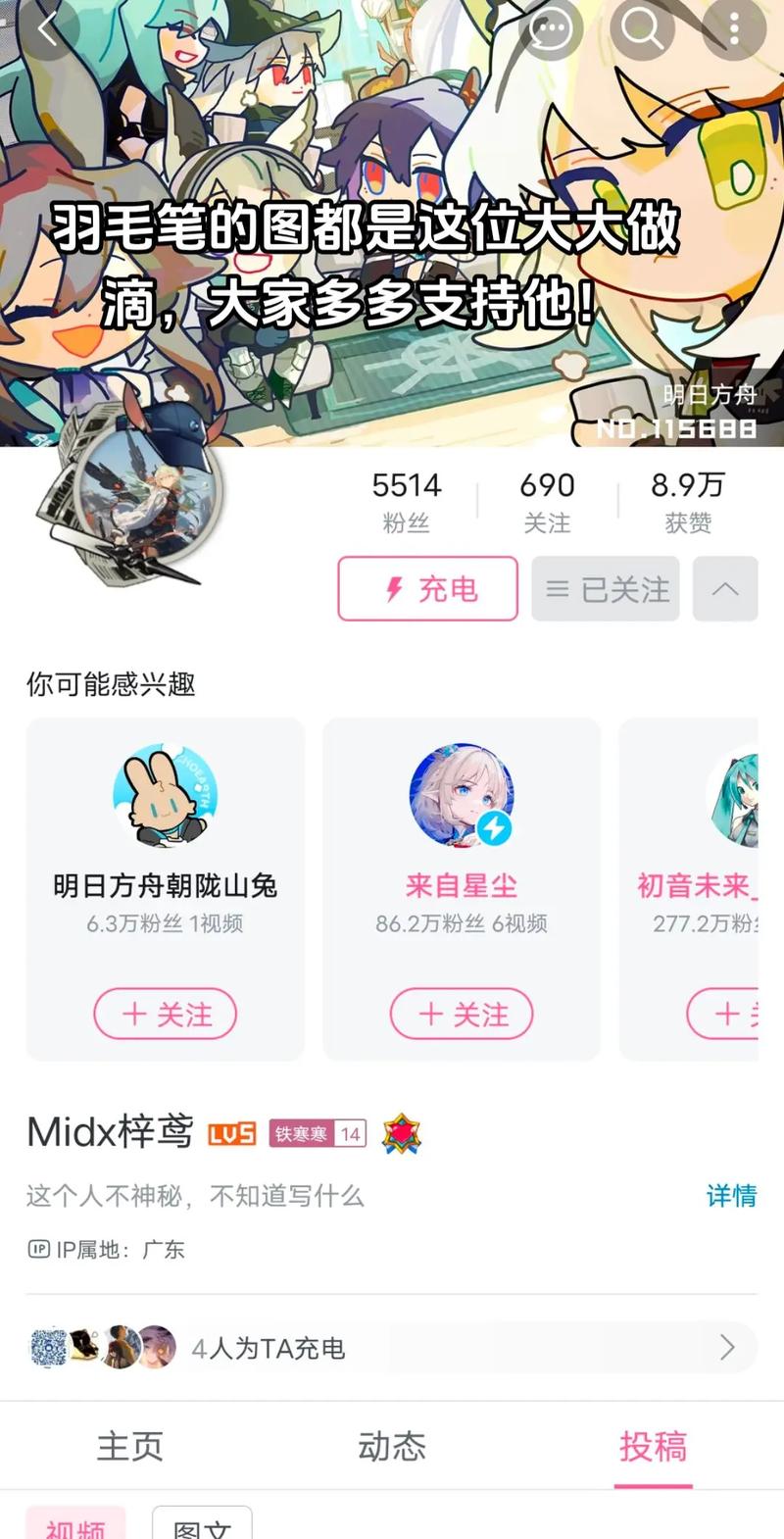Screen dimensions: 784x1539
Task: Open the 5514 粉丝 list
Action: tap(406, 501)
